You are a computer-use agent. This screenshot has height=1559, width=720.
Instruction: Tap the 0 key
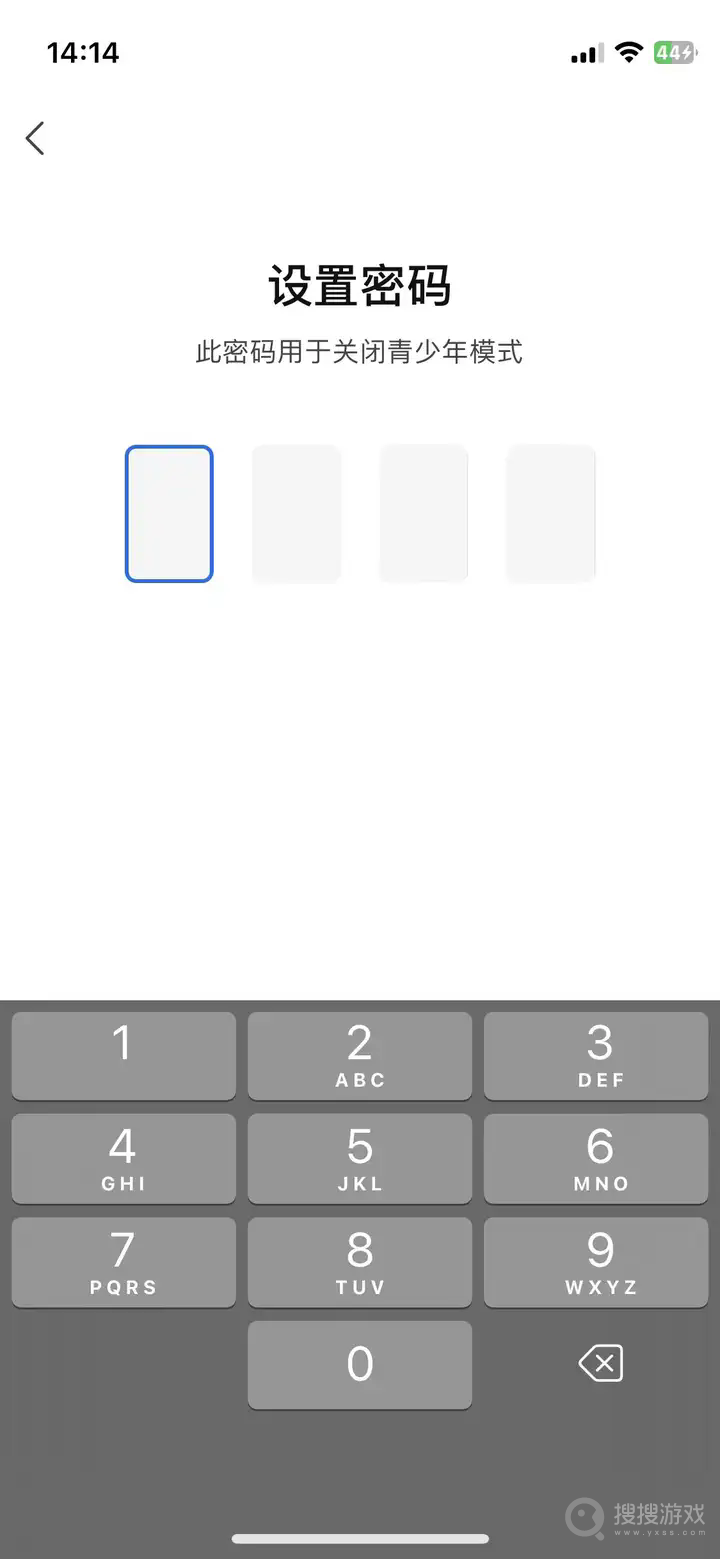pos(360,1365)
